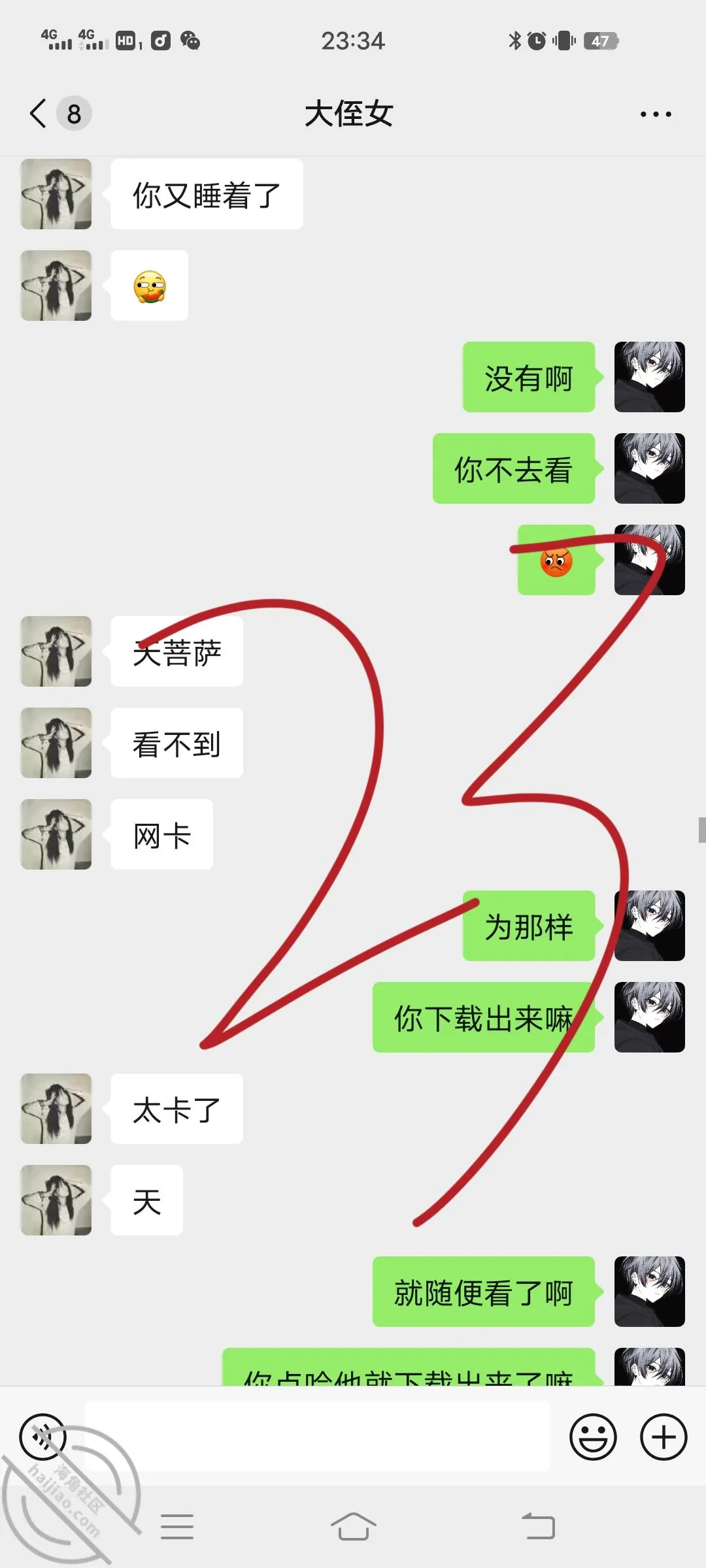Screen dimensions: 706x1568
Task: Tap the system back button
Action: [539, 1527]
